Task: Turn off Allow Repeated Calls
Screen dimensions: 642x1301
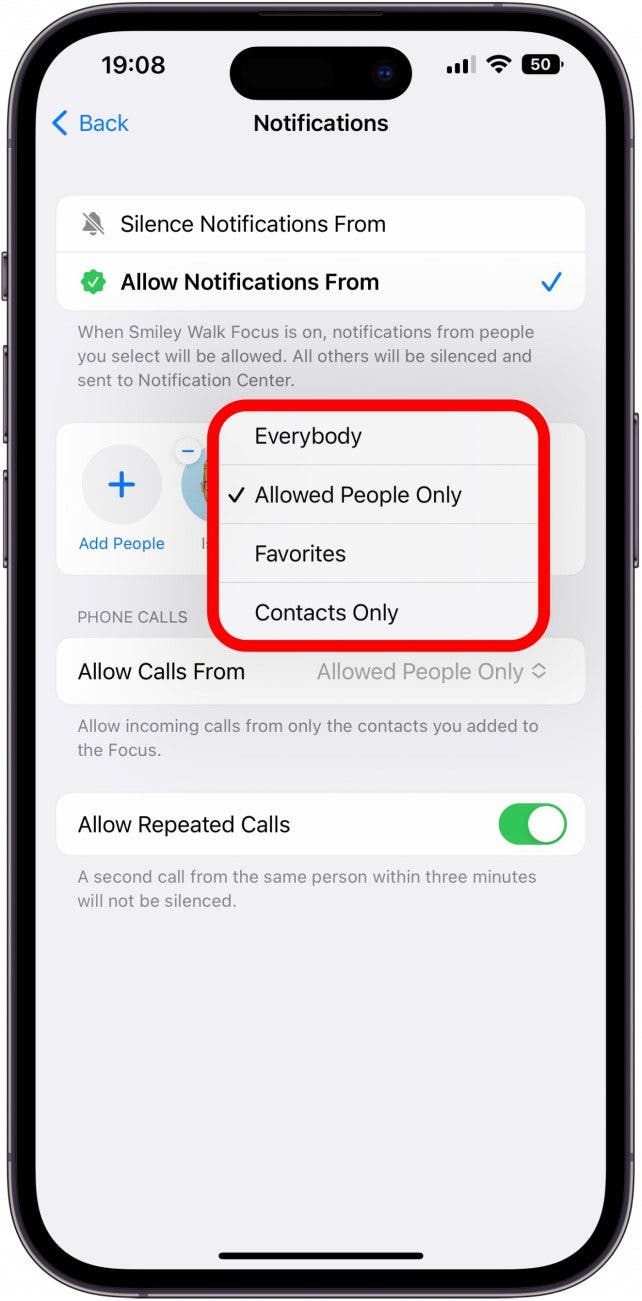Action: click(x=532, y=825)
